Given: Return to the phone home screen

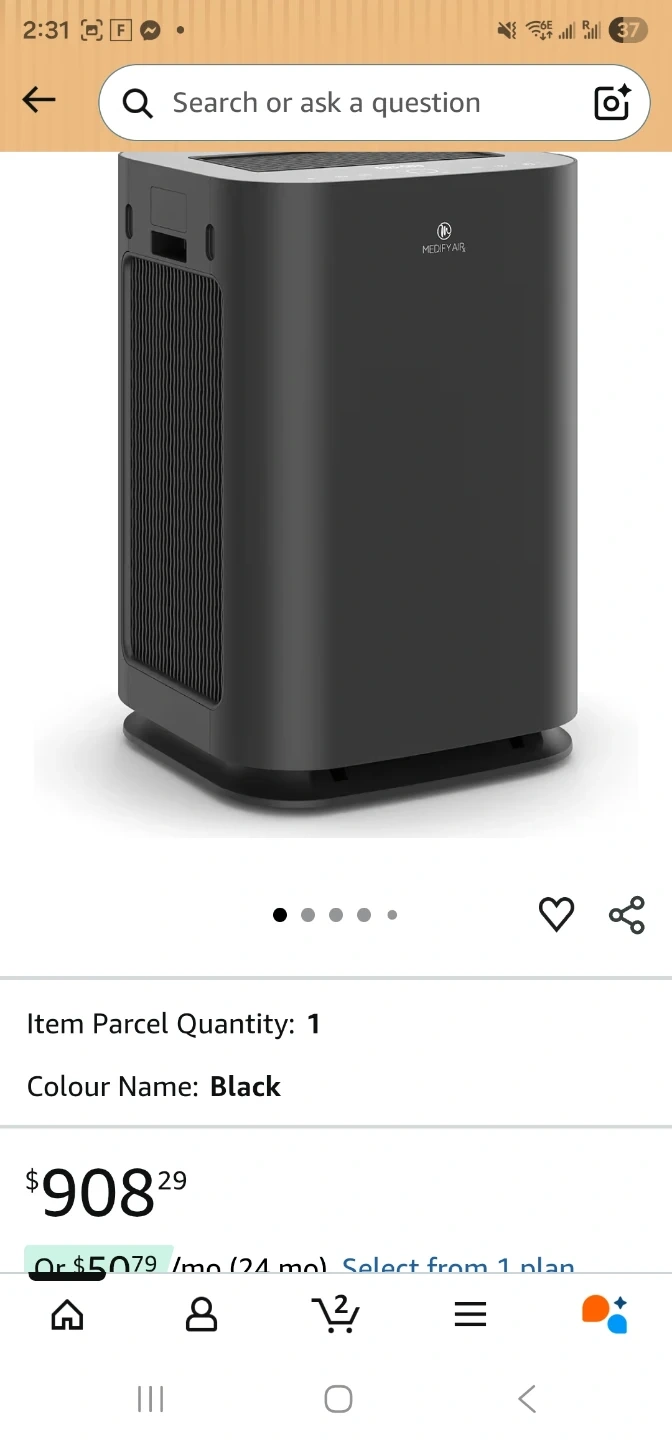Looking at the screenshot, I should (x=338, y=1399).
